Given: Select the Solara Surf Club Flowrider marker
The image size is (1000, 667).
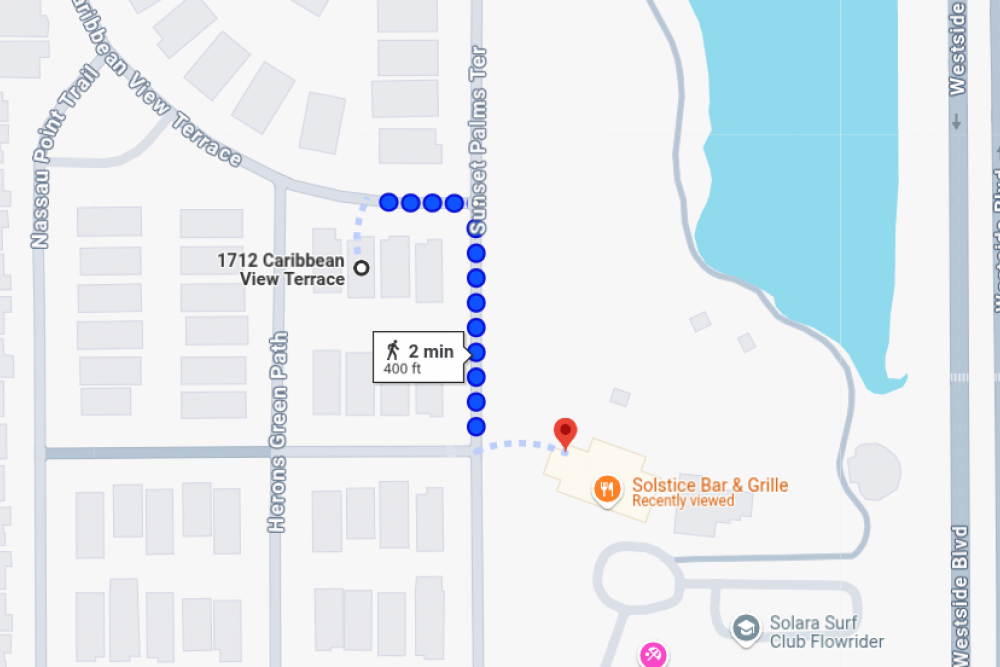Looking at the screenshot, I should tap(745, 628).
